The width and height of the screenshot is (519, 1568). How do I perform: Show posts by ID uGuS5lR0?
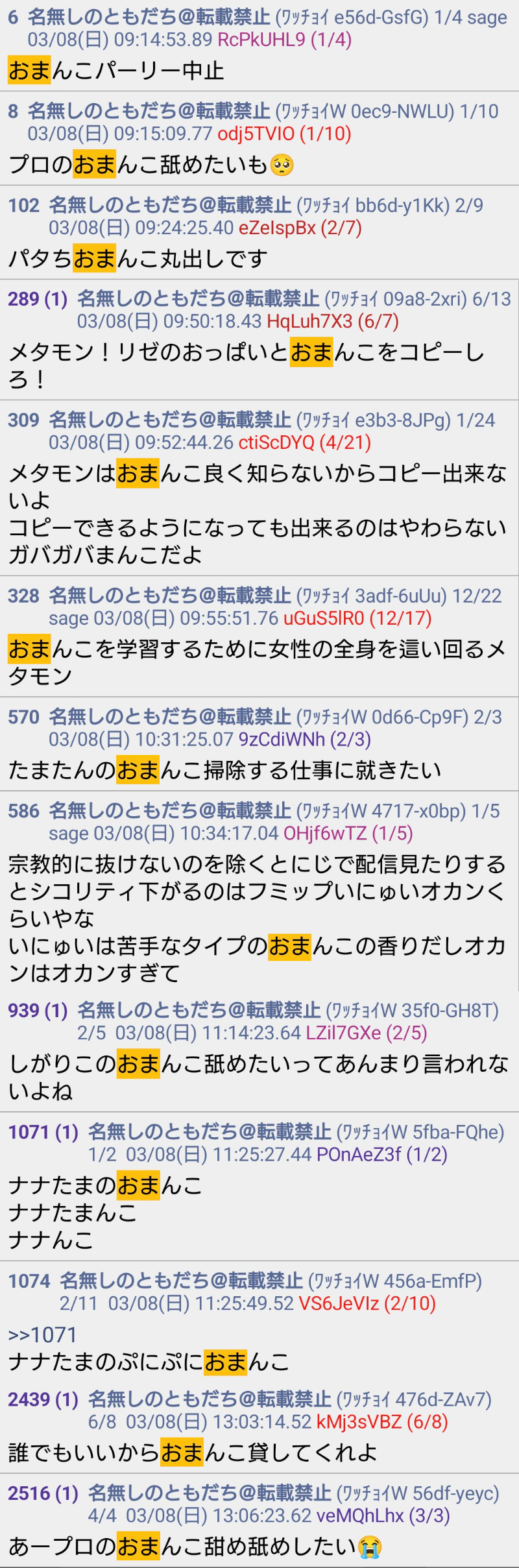pos(324,619)
